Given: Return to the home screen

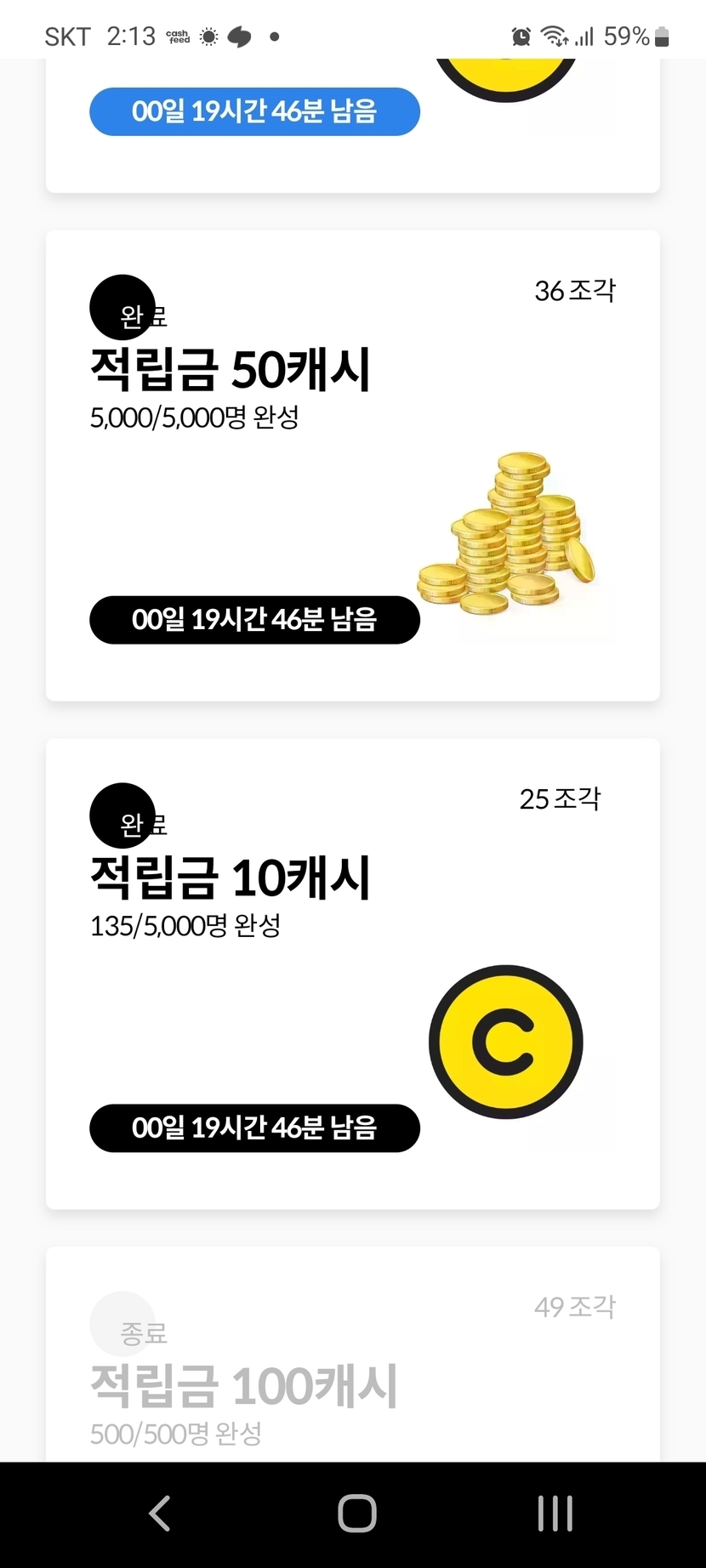Looking at the screenshot, I should (x=356, y=1514).
